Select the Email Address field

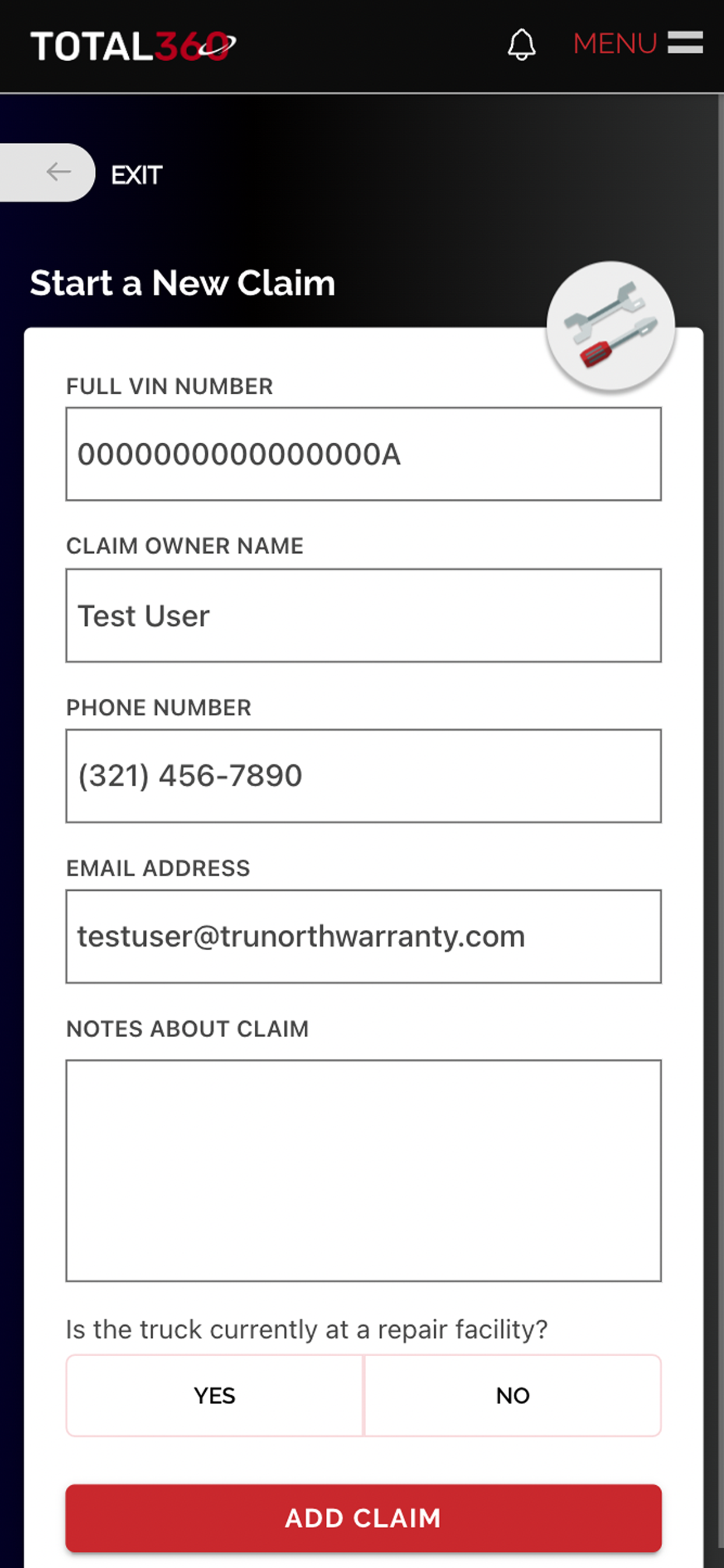pyautogui.click(x=363, y=936)
